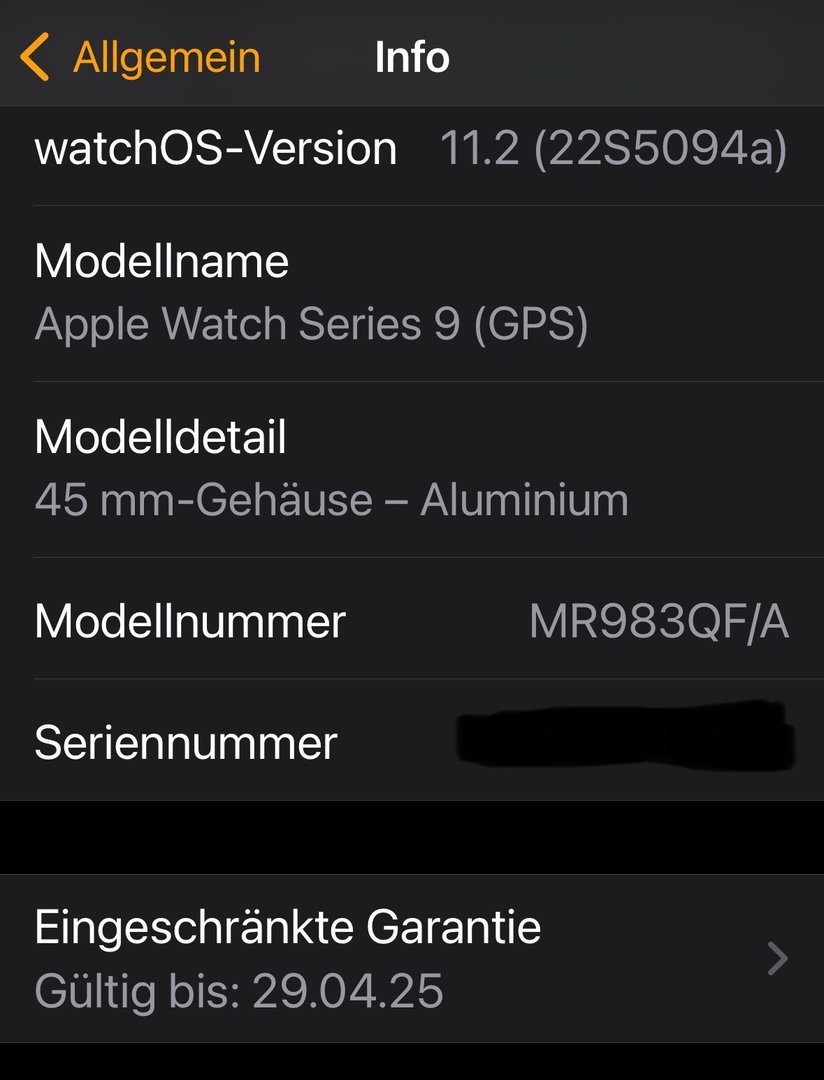Tap the watchOS-Version row

pos(411,150)
